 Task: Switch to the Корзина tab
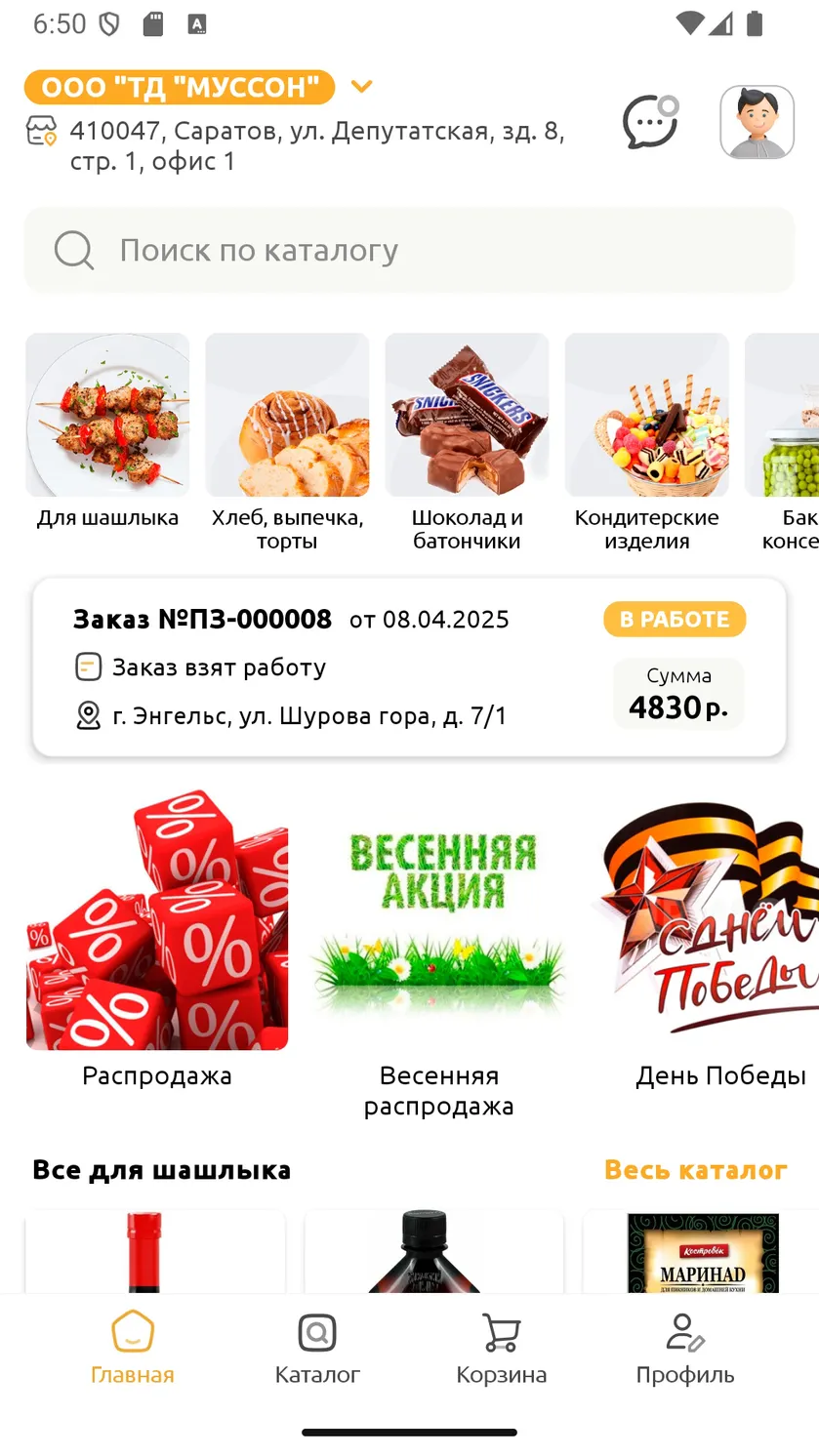pyautogui.click(x=502, y=1349)
